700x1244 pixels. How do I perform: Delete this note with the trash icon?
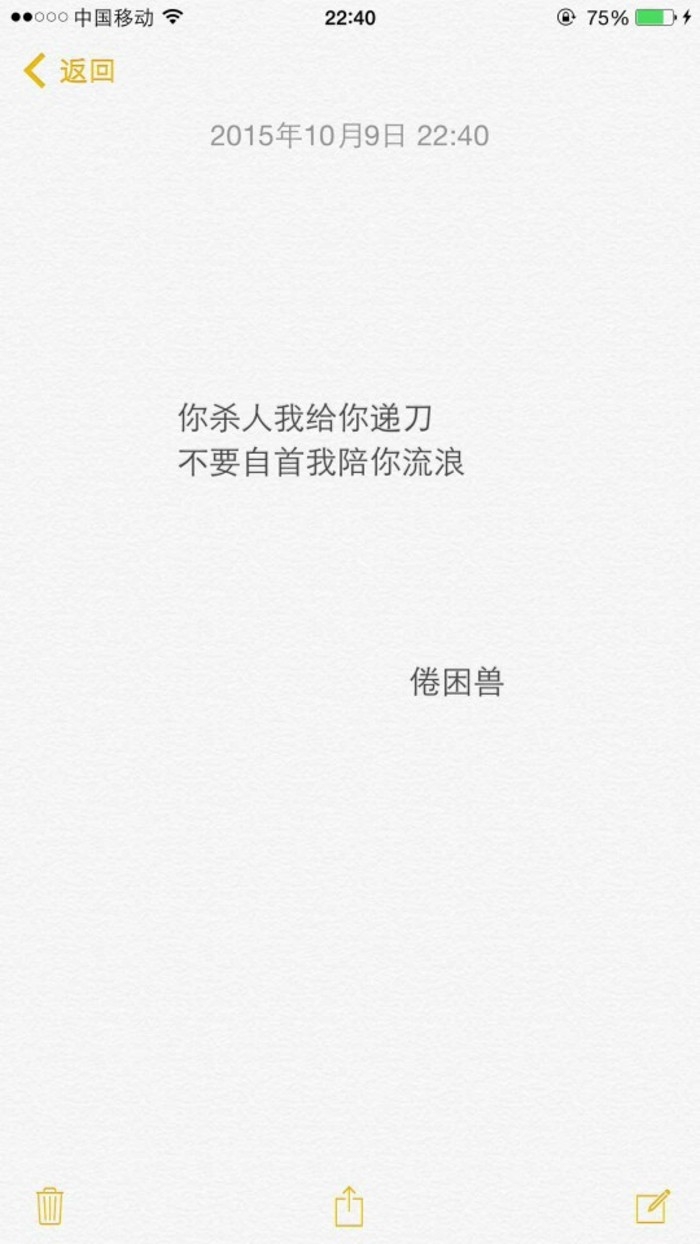coord(50,1206)
